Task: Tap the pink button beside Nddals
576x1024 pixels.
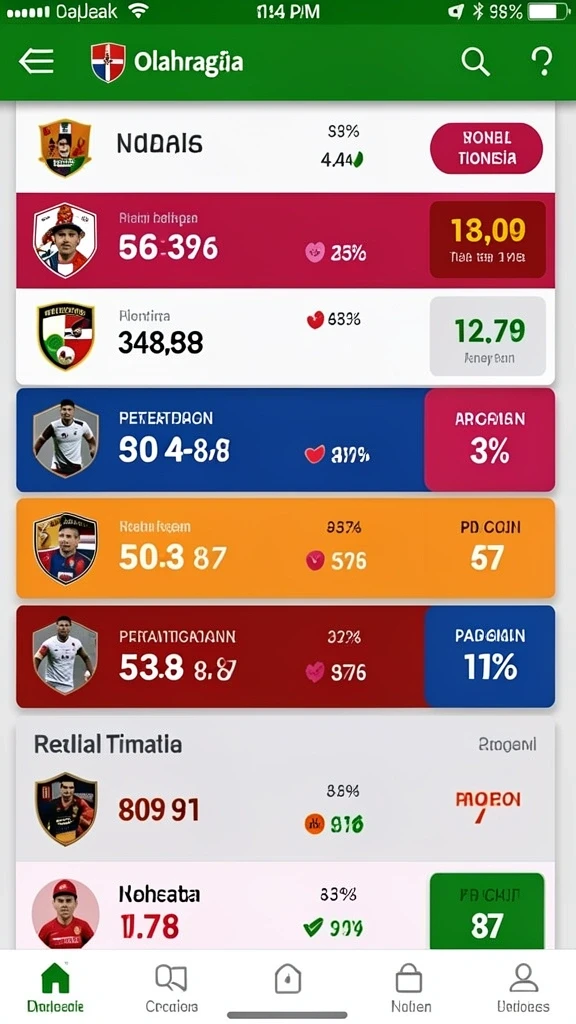Action: (x=486, y=148)
